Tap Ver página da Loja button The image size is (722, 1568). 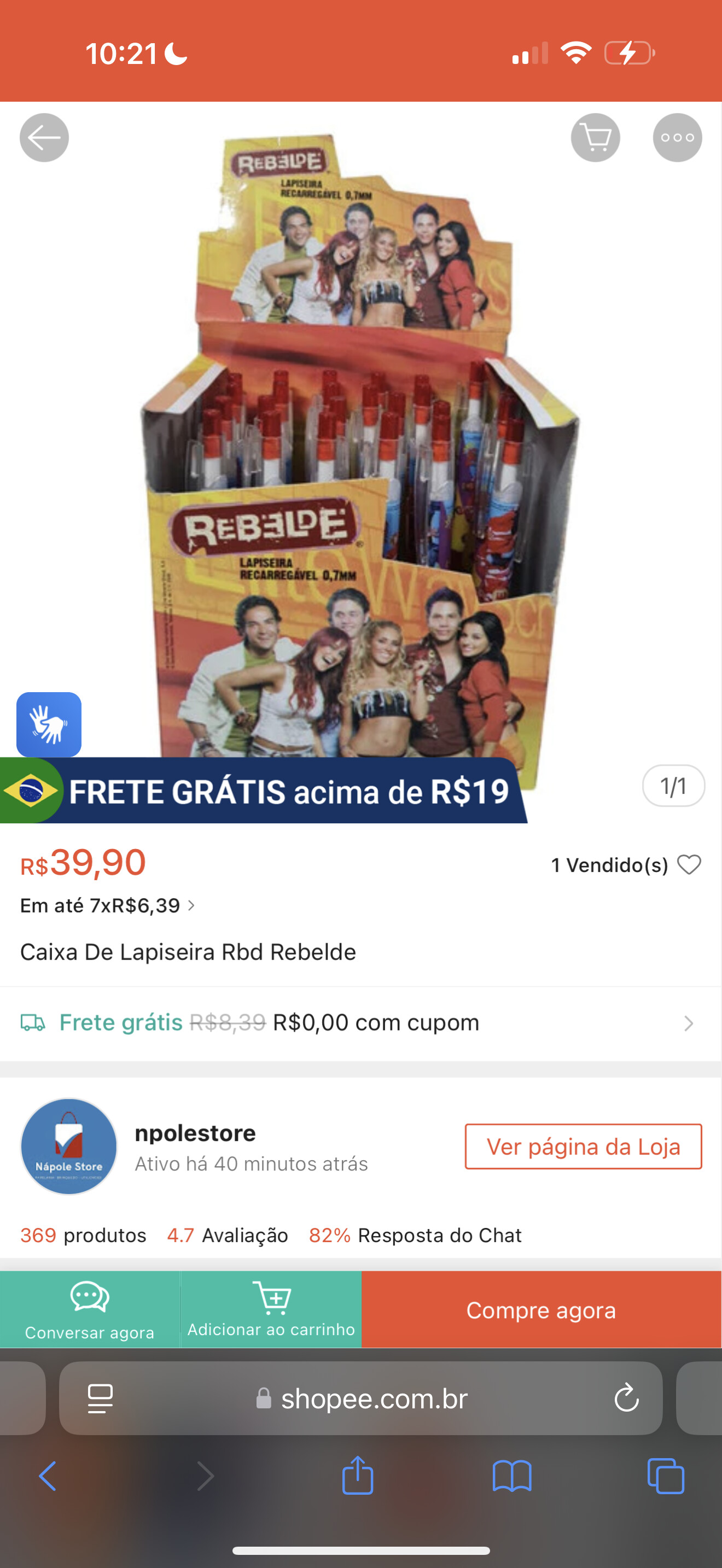[583, 1146]
